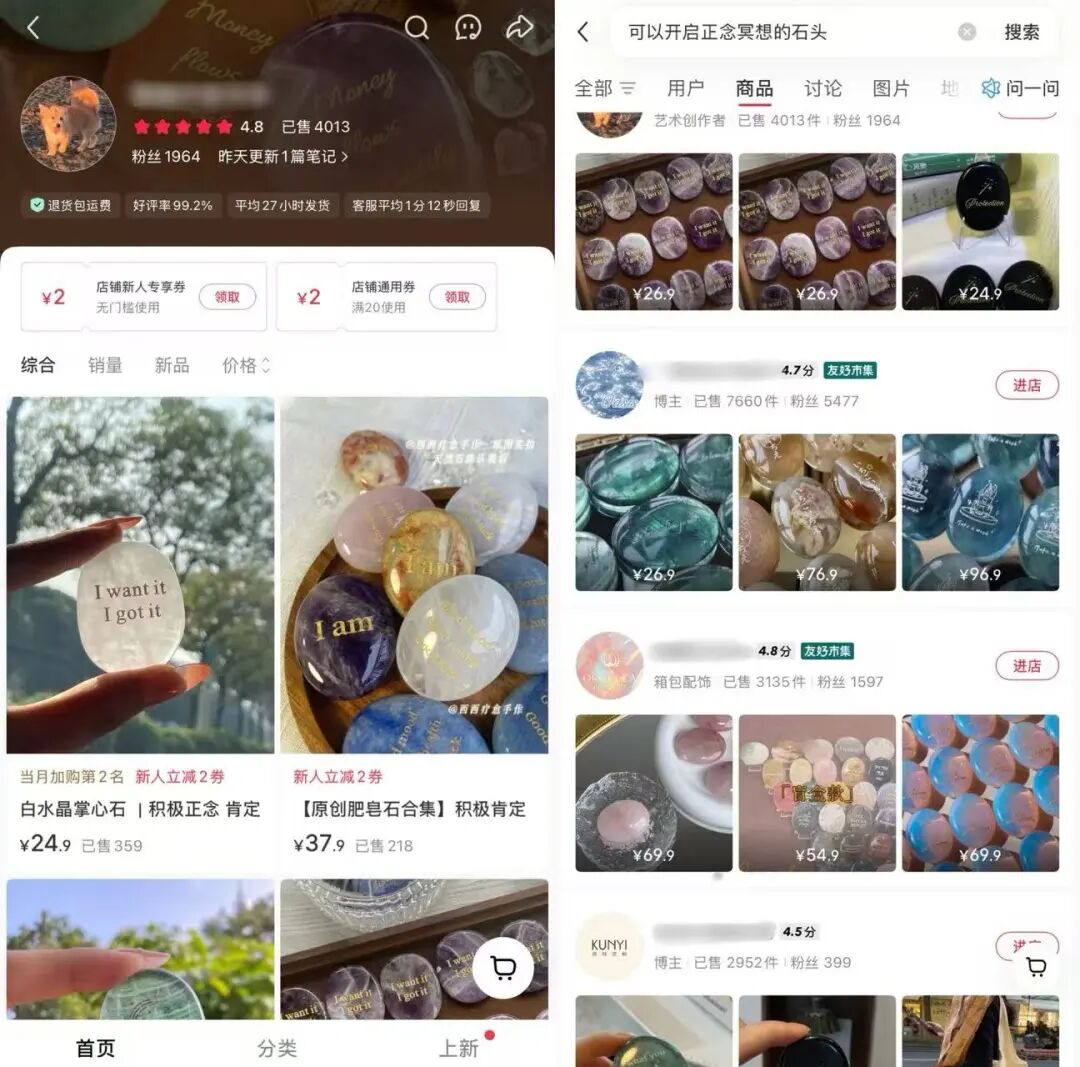Tap the 搜索 button
Image resolution: width=1080 pixels, height=1067 pixels.
click(1021, 32)
